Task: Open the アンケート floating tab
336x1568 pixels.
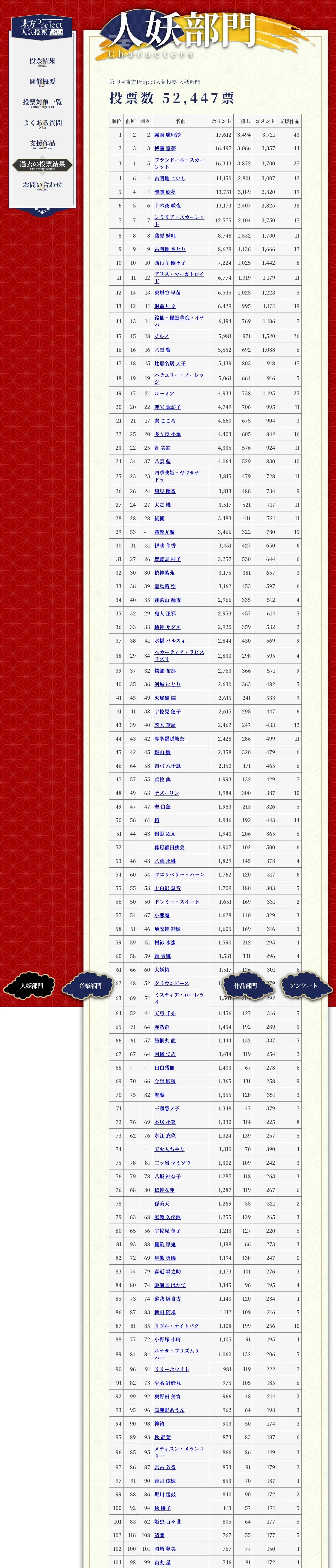Action: pyautogui.click(x=303, y=985)
